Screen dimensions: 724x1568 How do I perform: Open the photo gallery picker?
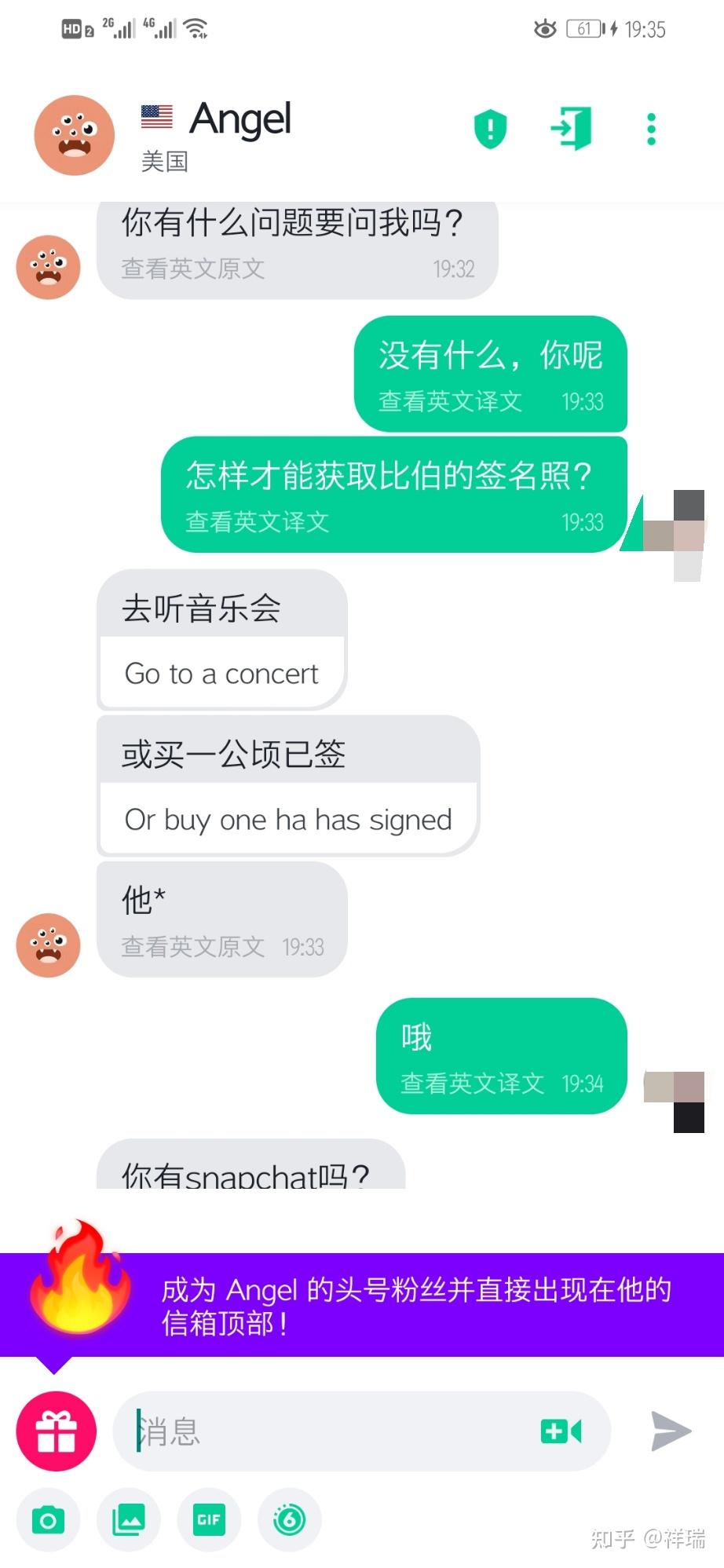coord(129,1521)
